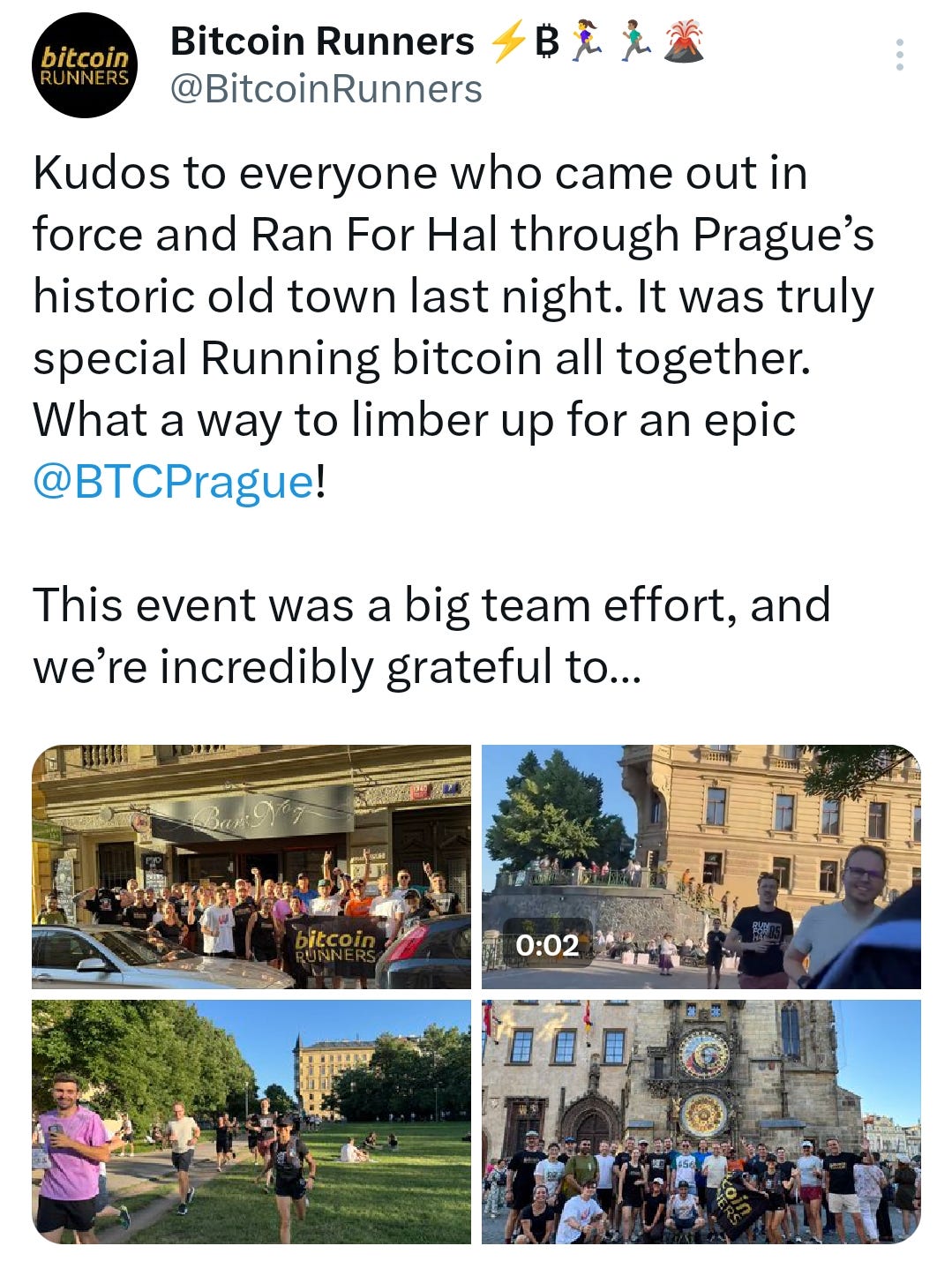Play the 0:02 video clip

click(x=701, y=867)
